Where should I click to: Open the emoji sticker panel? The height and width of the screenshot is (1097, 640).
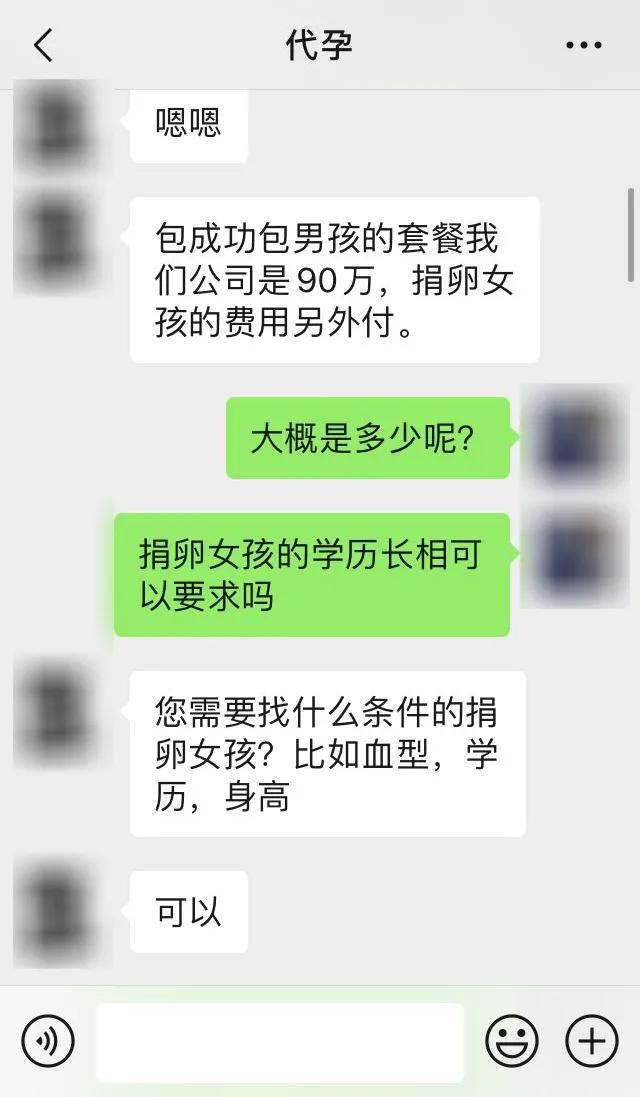click(512, 1042)
